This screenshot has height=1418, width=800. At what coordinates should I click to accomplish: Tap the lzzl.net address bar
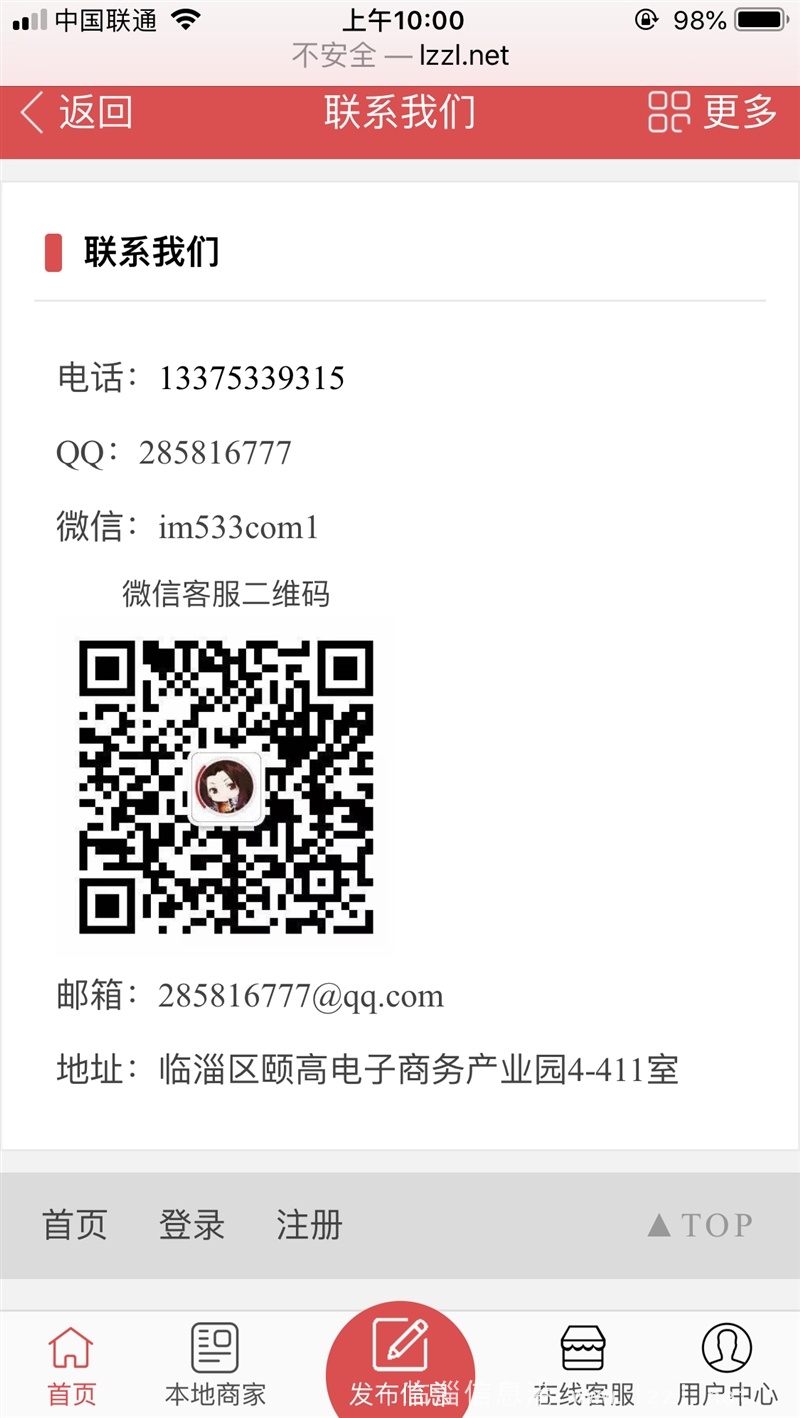tap(400, 55)
